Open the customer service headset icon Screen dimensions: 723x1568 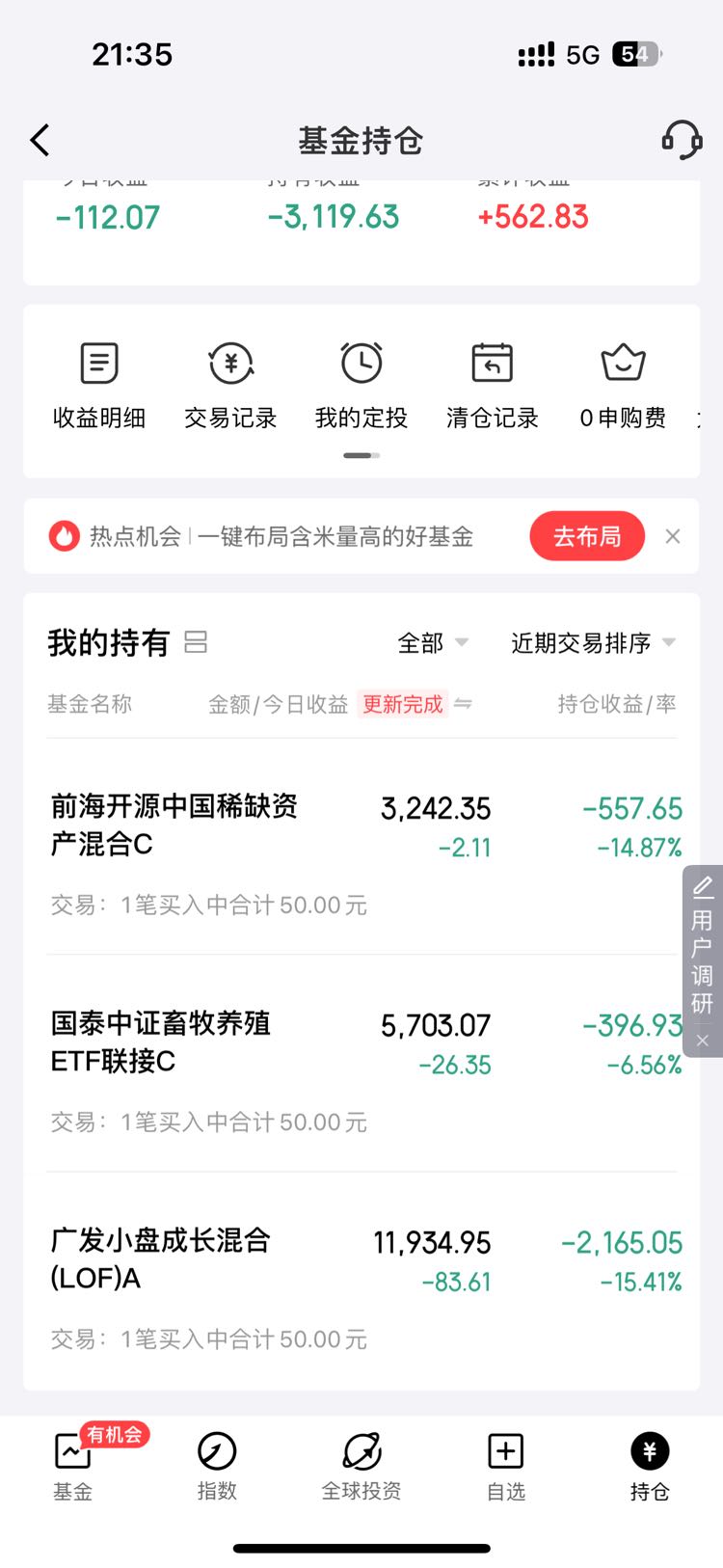coord(682,141)
